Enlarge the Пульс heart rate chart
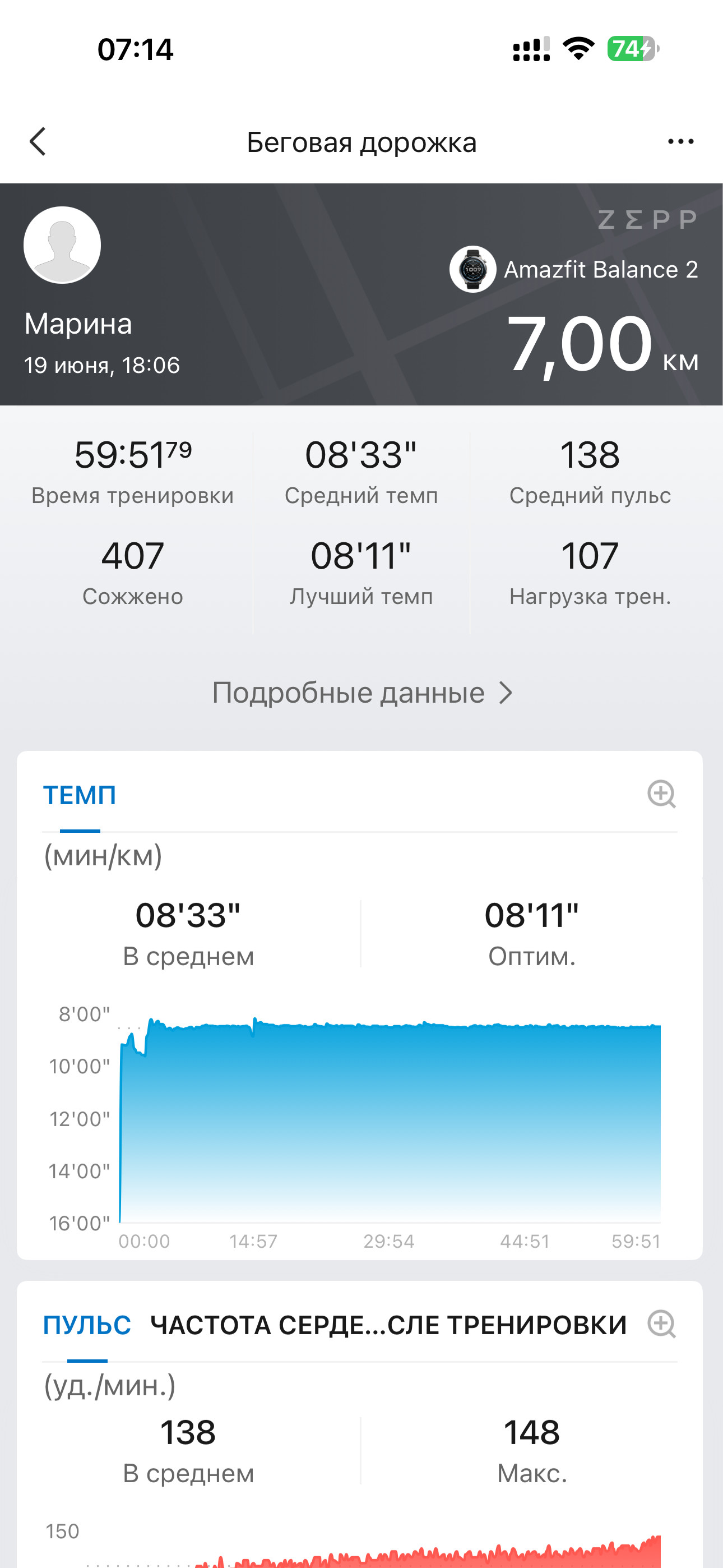Viewport: 723px width, 1568px height. (x=661, y=1324)
